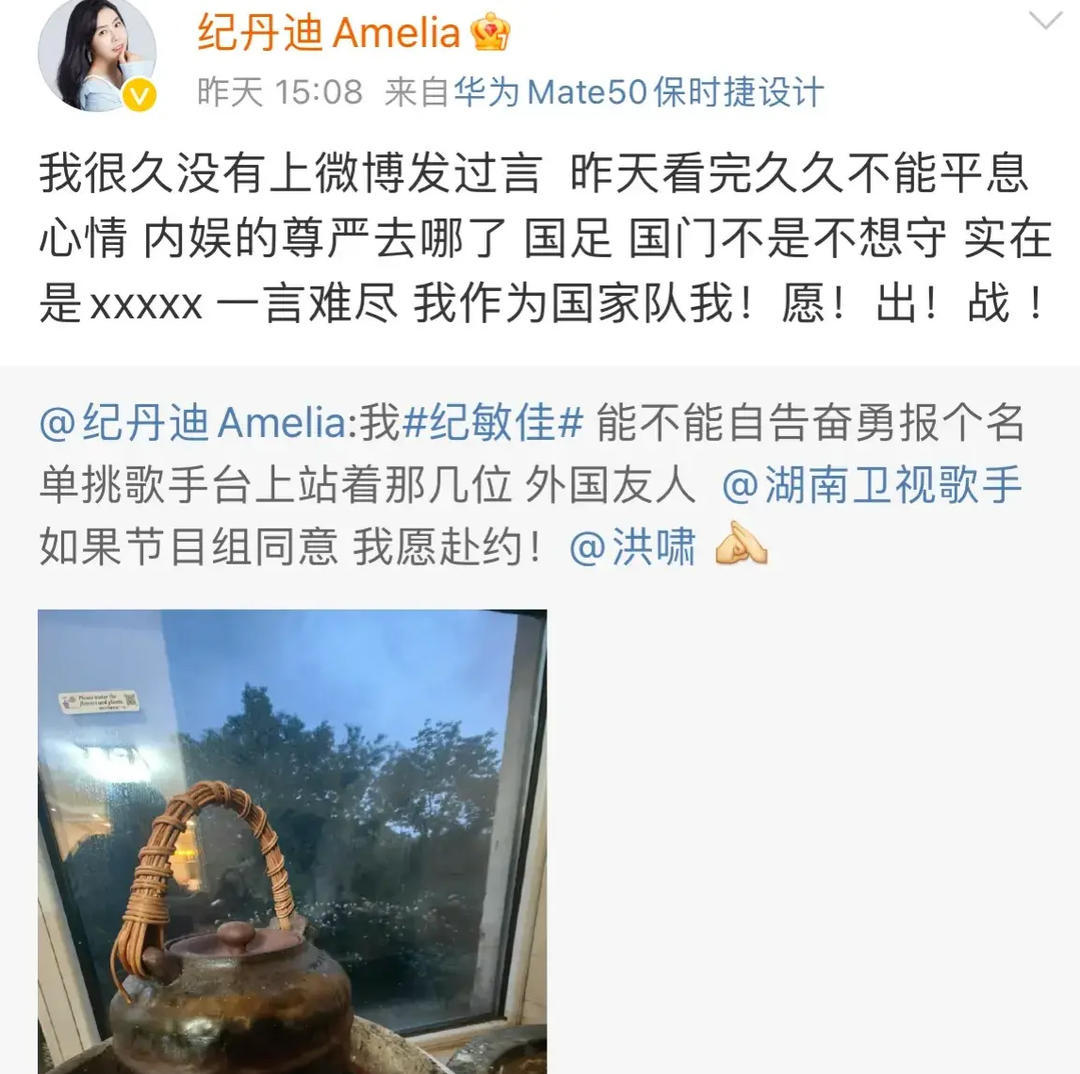Open the #纪敏佳# hashtag topic
Viewport: 1080px width, 1074px height.
493,425
